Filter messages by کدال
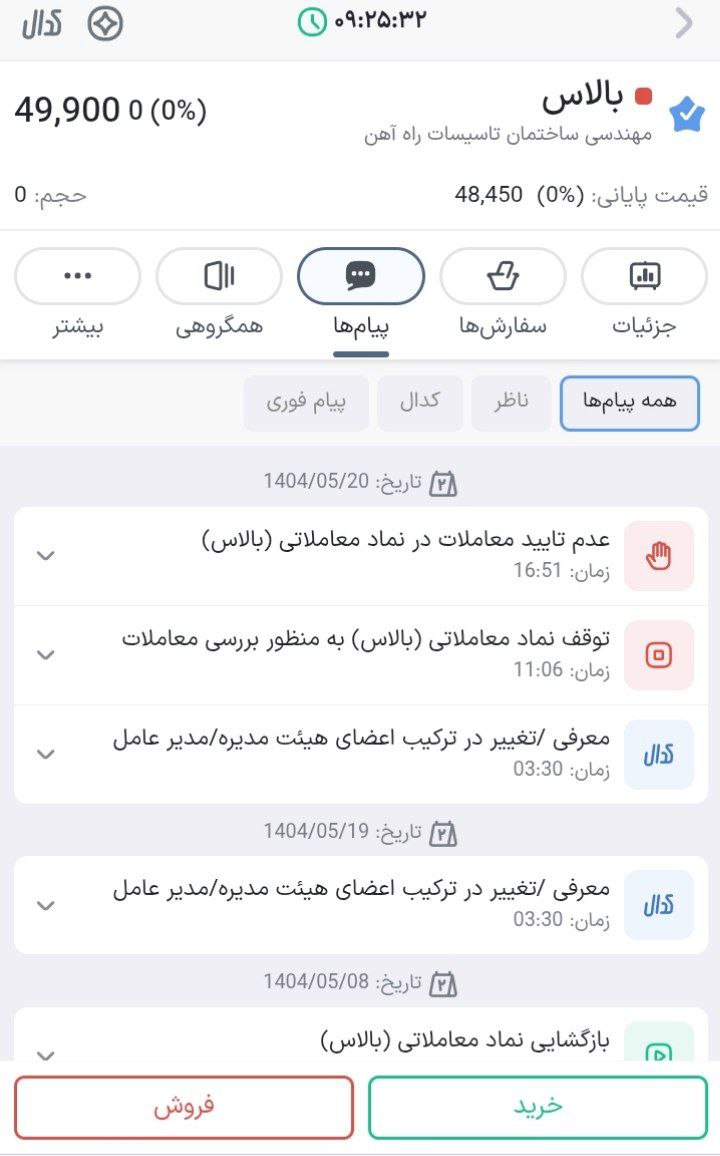 coord(420,403)
